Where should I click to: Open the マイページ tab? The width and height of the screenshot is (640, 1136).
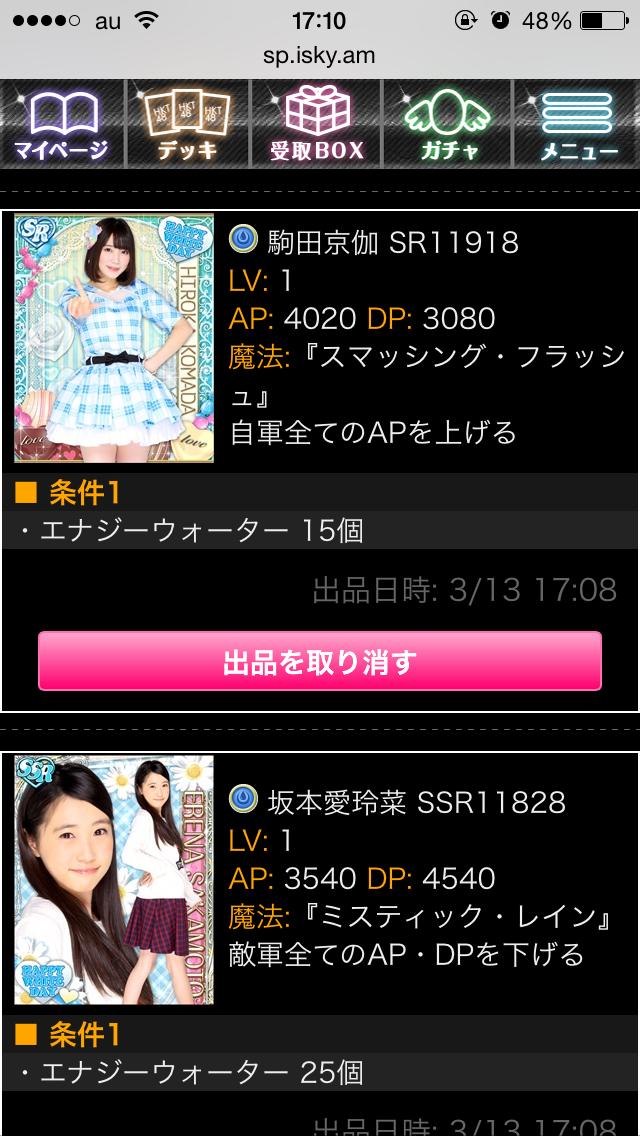click(x=62, y=124)
